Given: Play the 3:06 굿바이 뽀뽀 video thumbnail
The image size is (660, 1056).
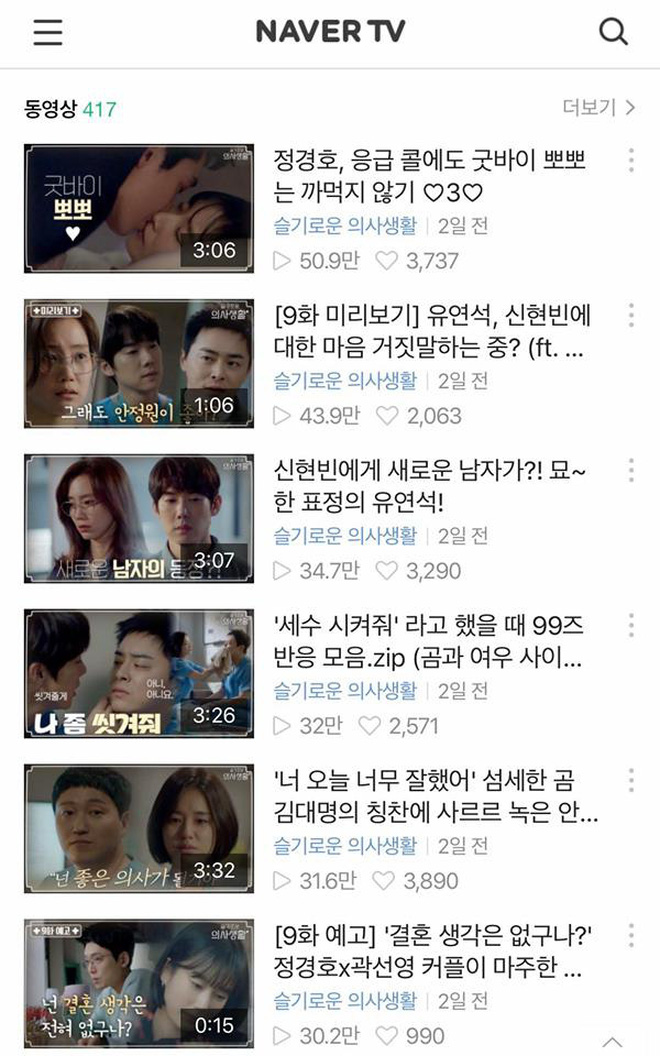Looking at the screenshot, I should pyautogui.click(x=138, y=208).
